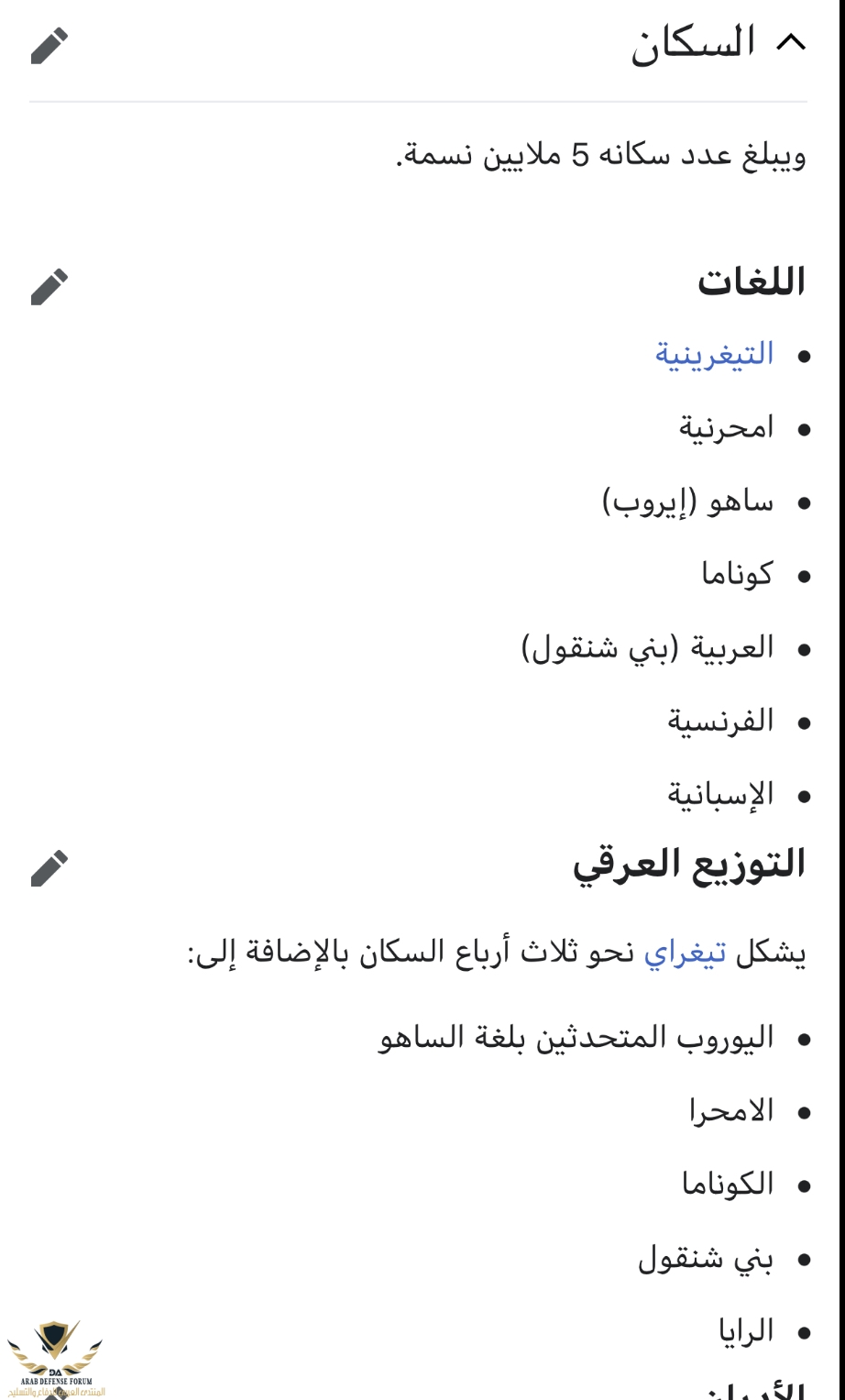Screen dimensions: 845x1400
Task: Edit the السكان section
Action: point(49,46)
